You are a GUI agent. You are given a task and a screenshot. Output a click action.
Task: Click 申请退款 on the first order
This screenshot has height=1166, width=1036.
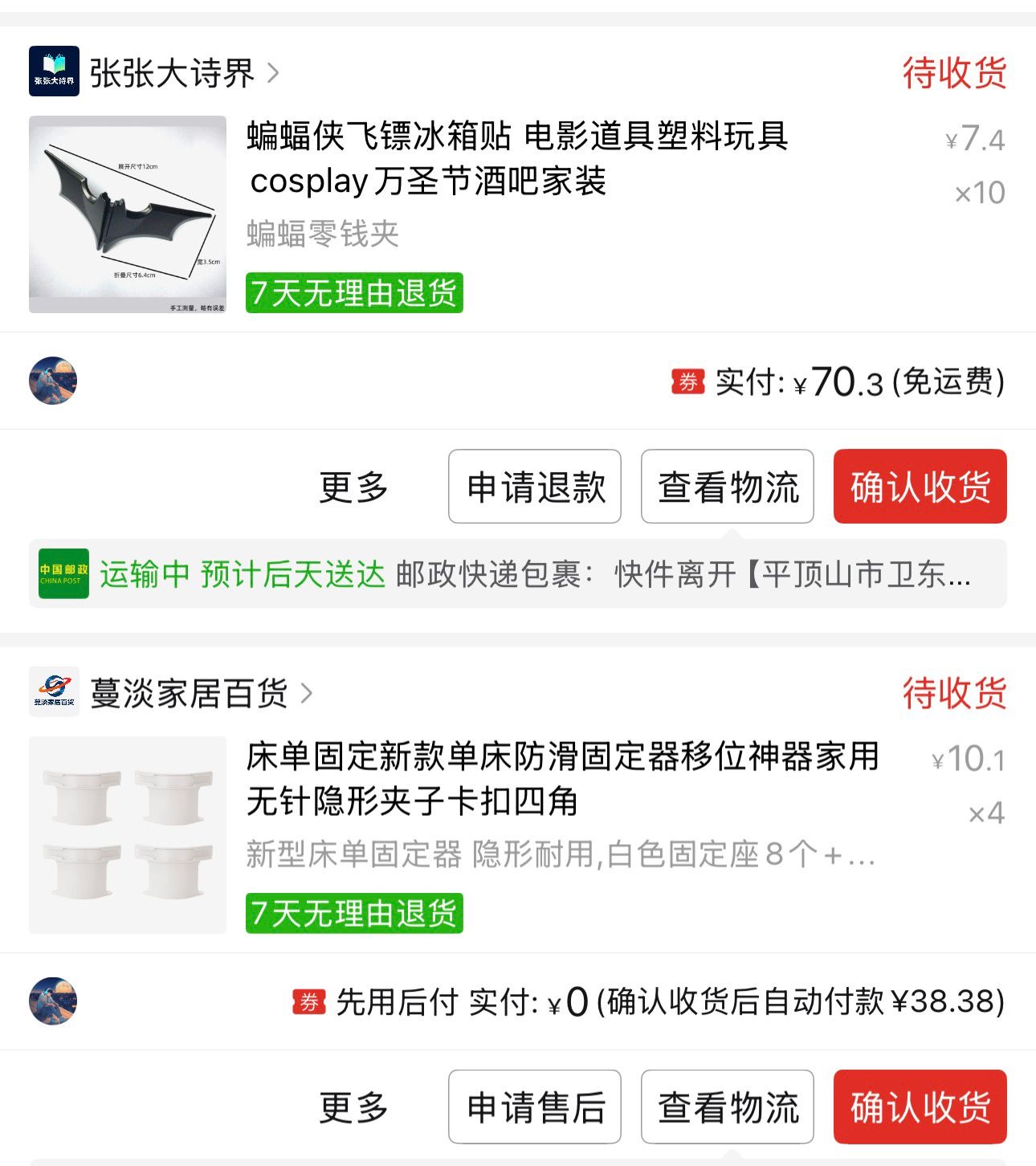coord(534,487)
